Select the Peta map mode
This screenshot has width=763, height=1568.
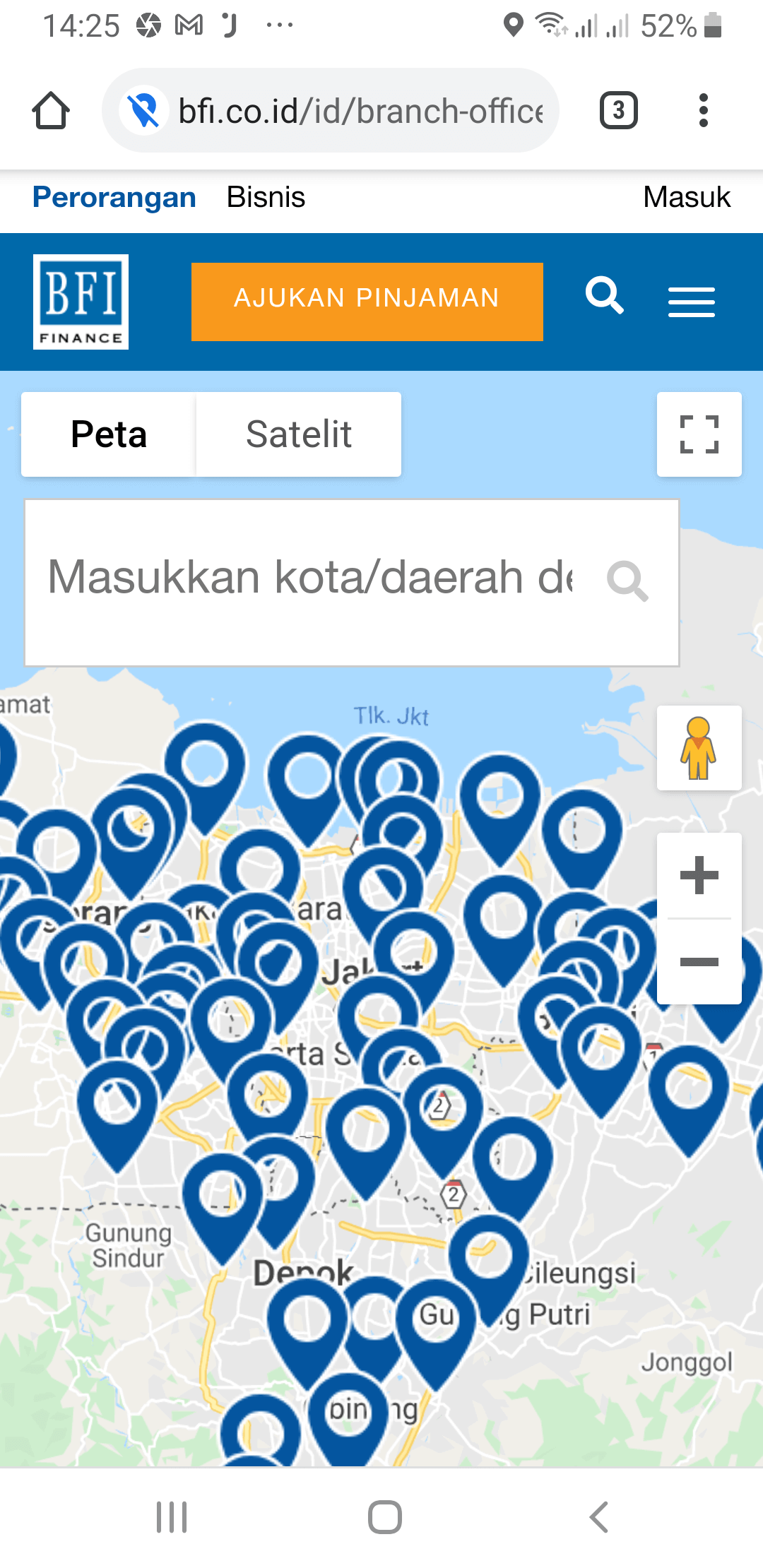109,434
